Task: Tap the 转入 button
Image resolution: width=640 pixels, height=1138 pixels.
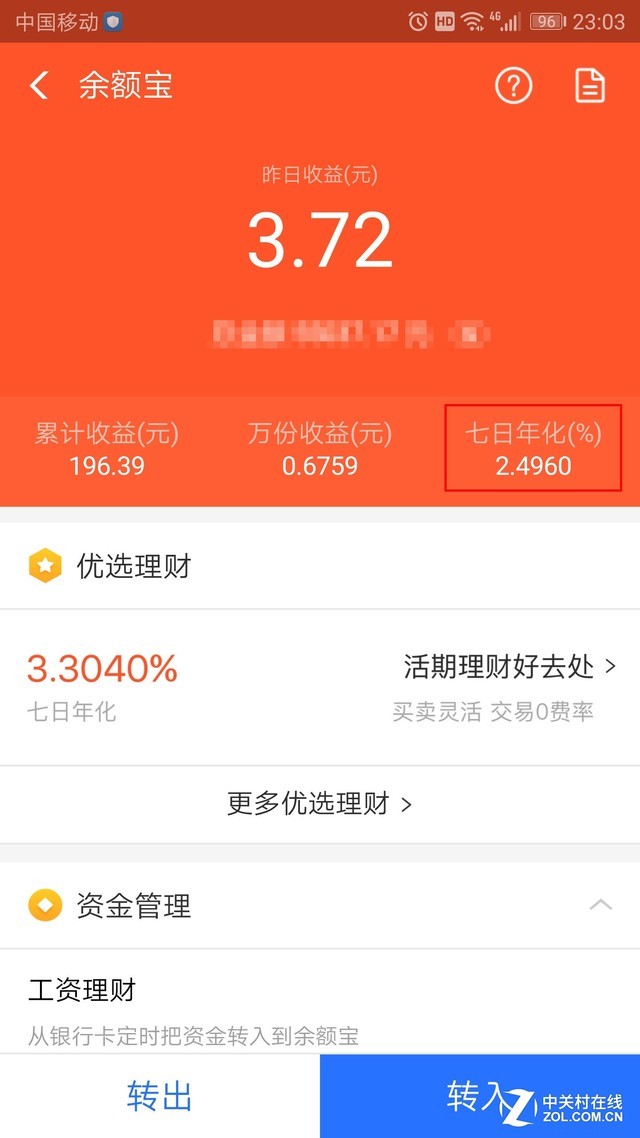Action: (478, 1096)
